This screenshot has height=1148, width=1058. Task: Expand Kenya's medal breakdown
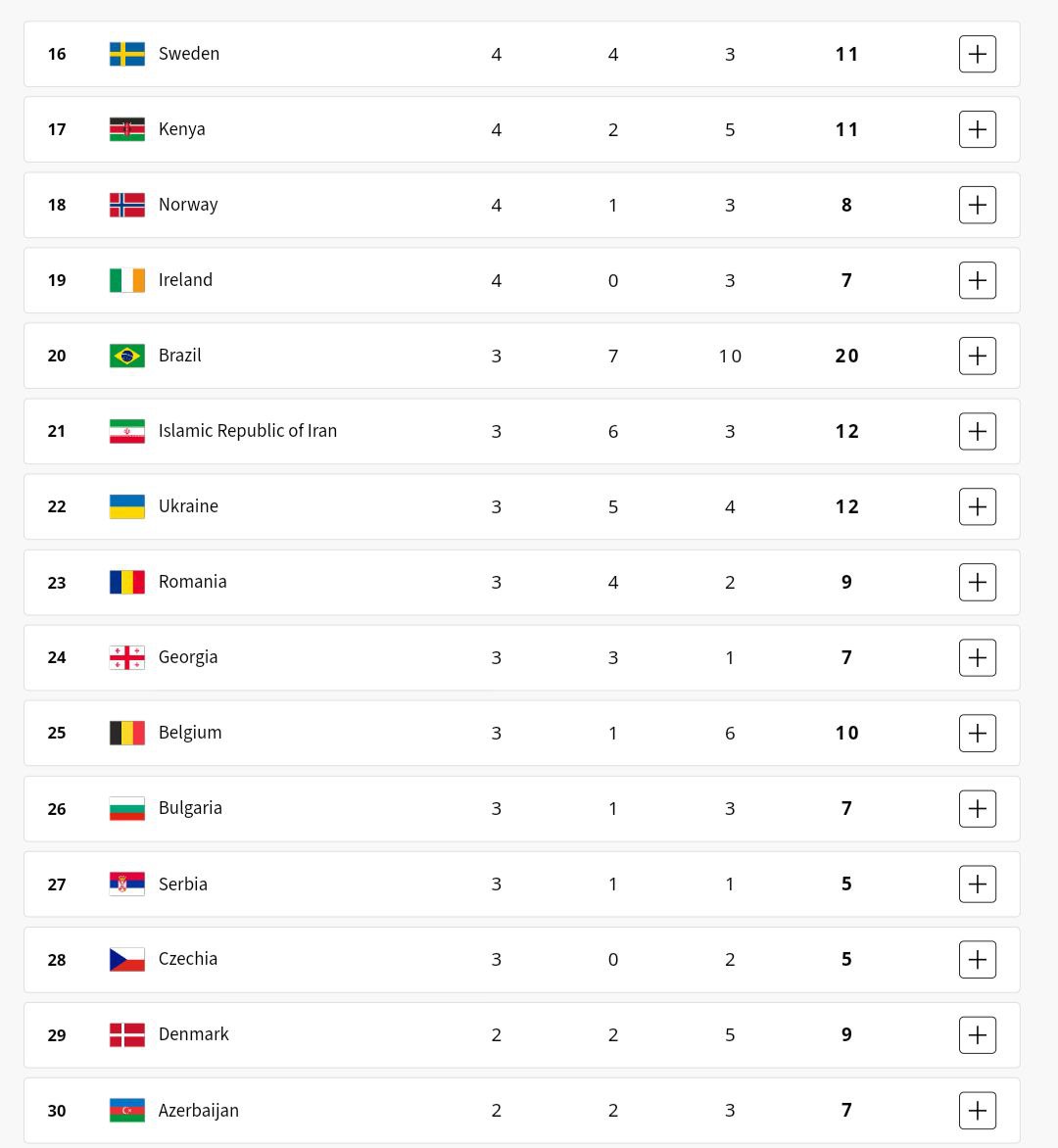[977, 129]
